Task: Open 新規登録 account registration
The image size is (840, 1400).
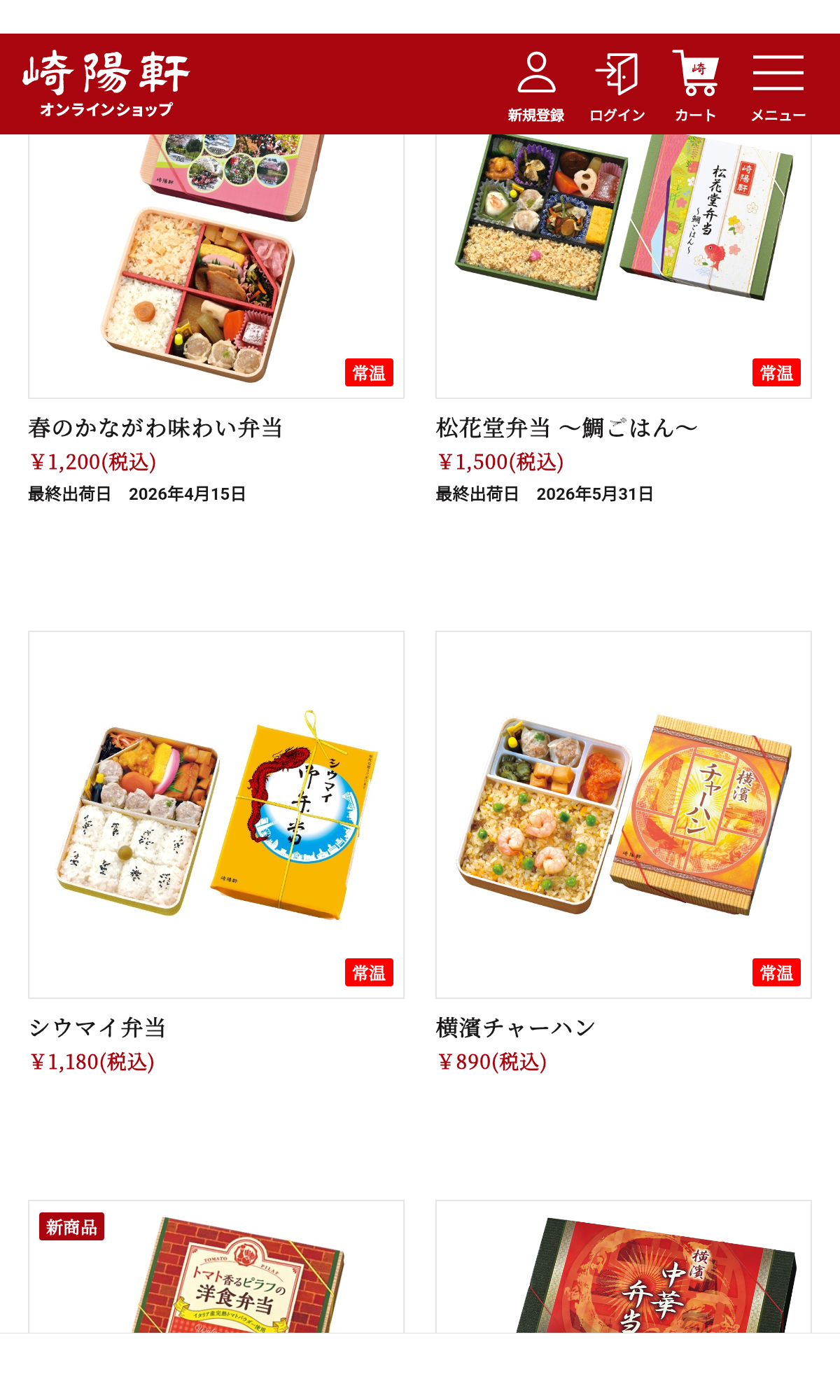Action: coord(535,84)
